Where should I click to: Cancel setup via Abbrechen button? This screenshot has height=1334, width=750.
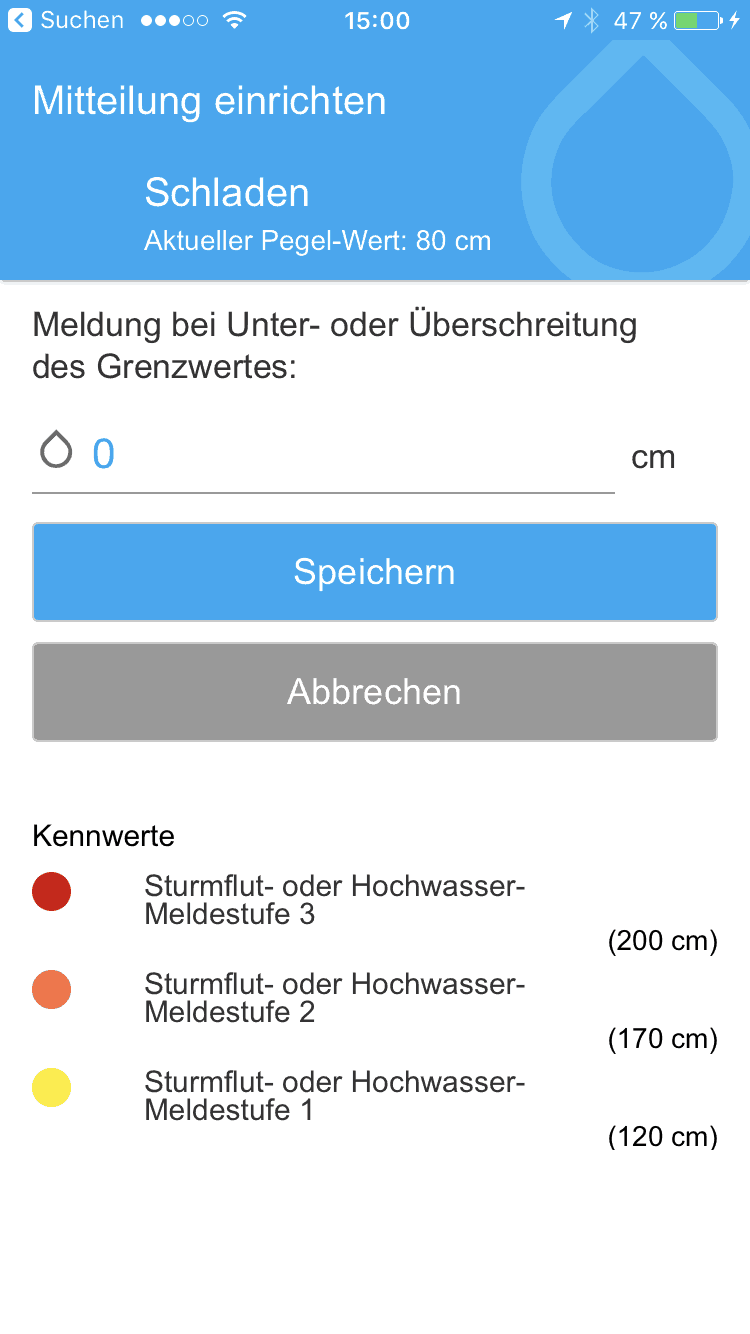pos(375,692)
